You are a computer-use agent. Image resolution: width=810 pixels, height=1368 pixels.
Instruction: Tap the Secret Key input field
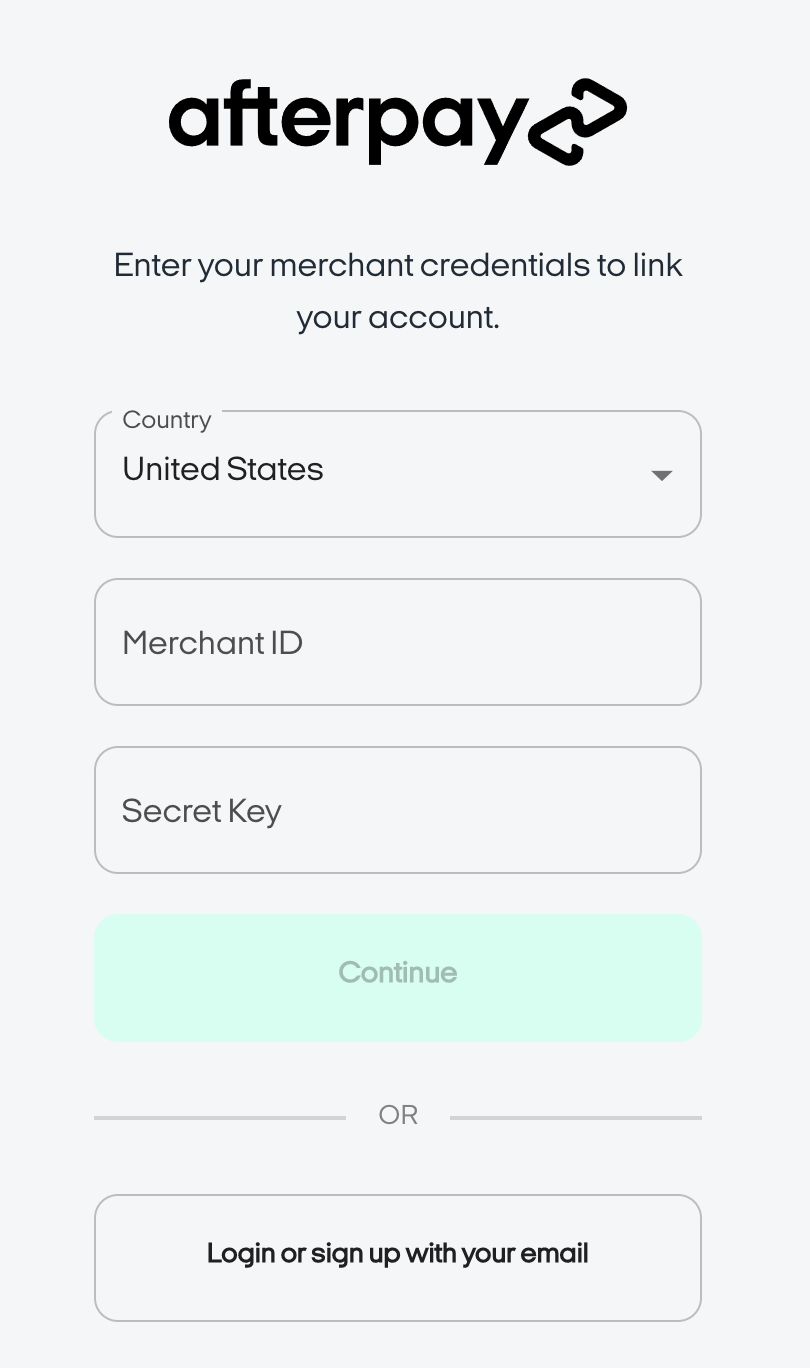click(x=397, y=810)
